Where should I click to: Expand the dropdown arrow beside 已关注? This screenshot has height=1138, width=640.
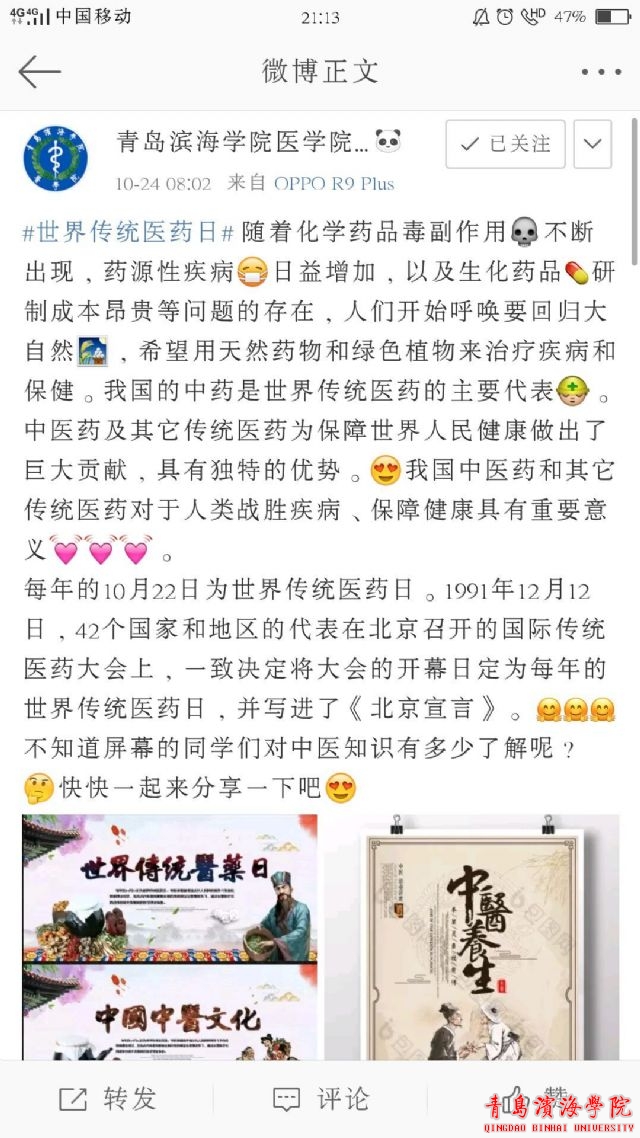click(592, 144)
